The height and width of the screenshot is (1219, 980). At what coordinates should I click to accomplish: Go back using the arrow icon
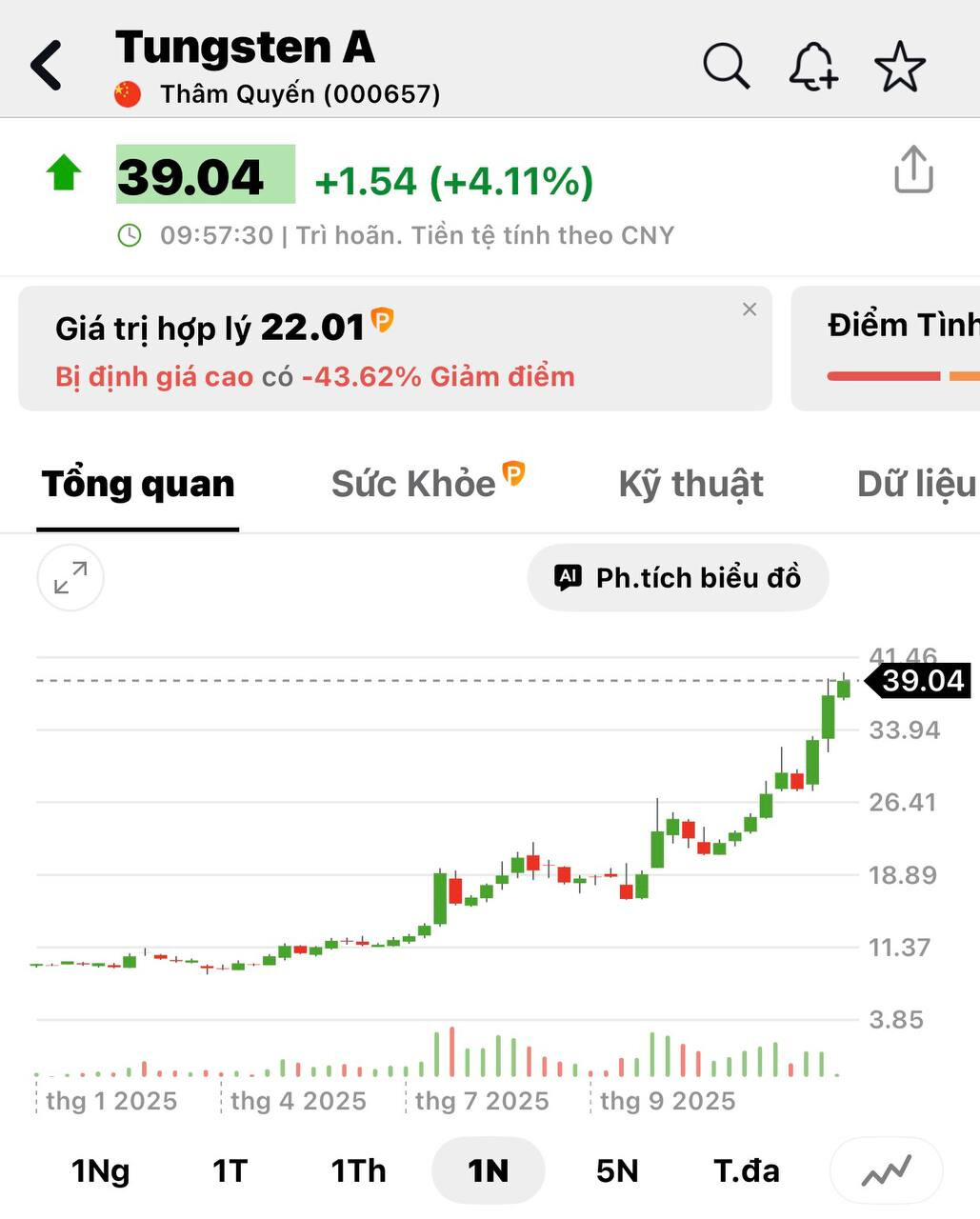coord(47,66)
